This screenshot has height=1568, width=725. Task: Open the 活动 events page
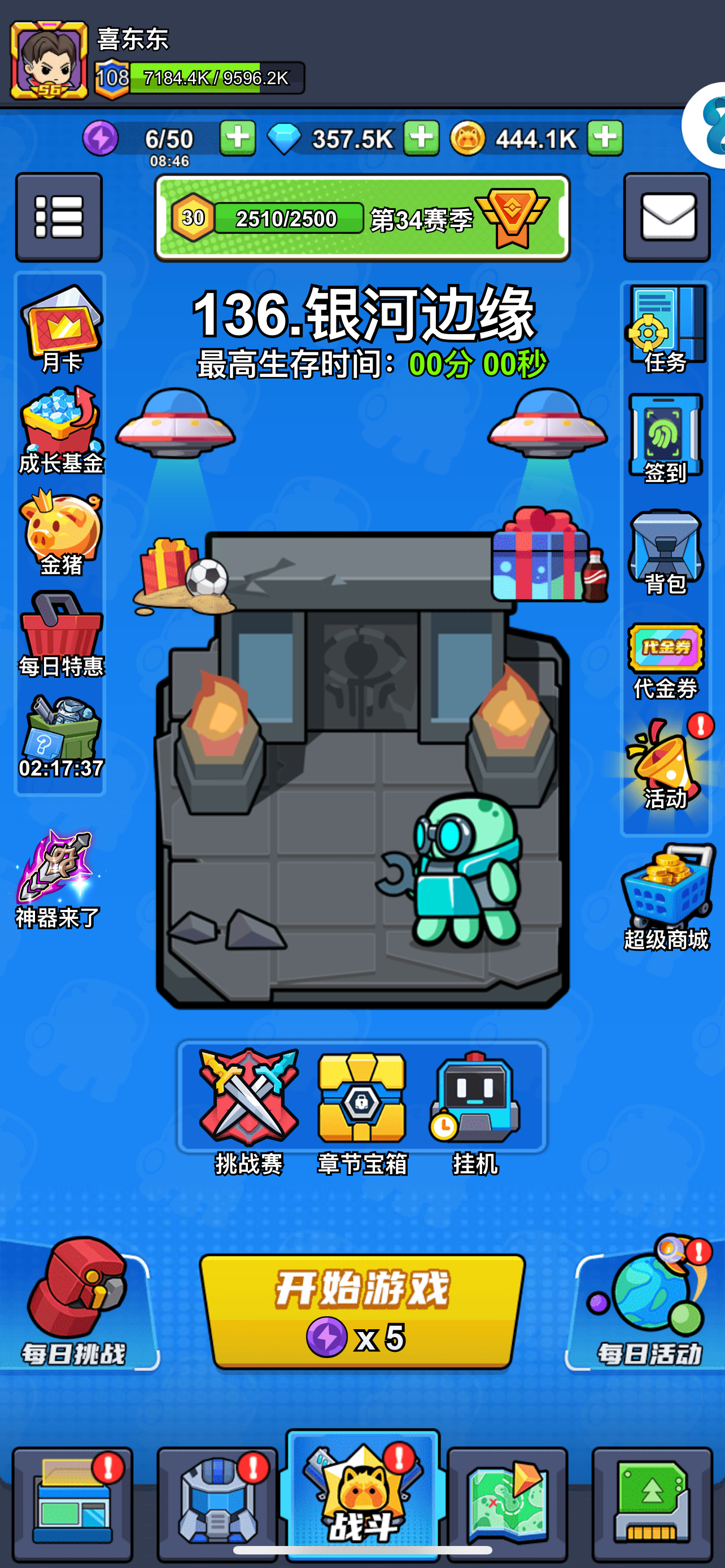point(666,763)
